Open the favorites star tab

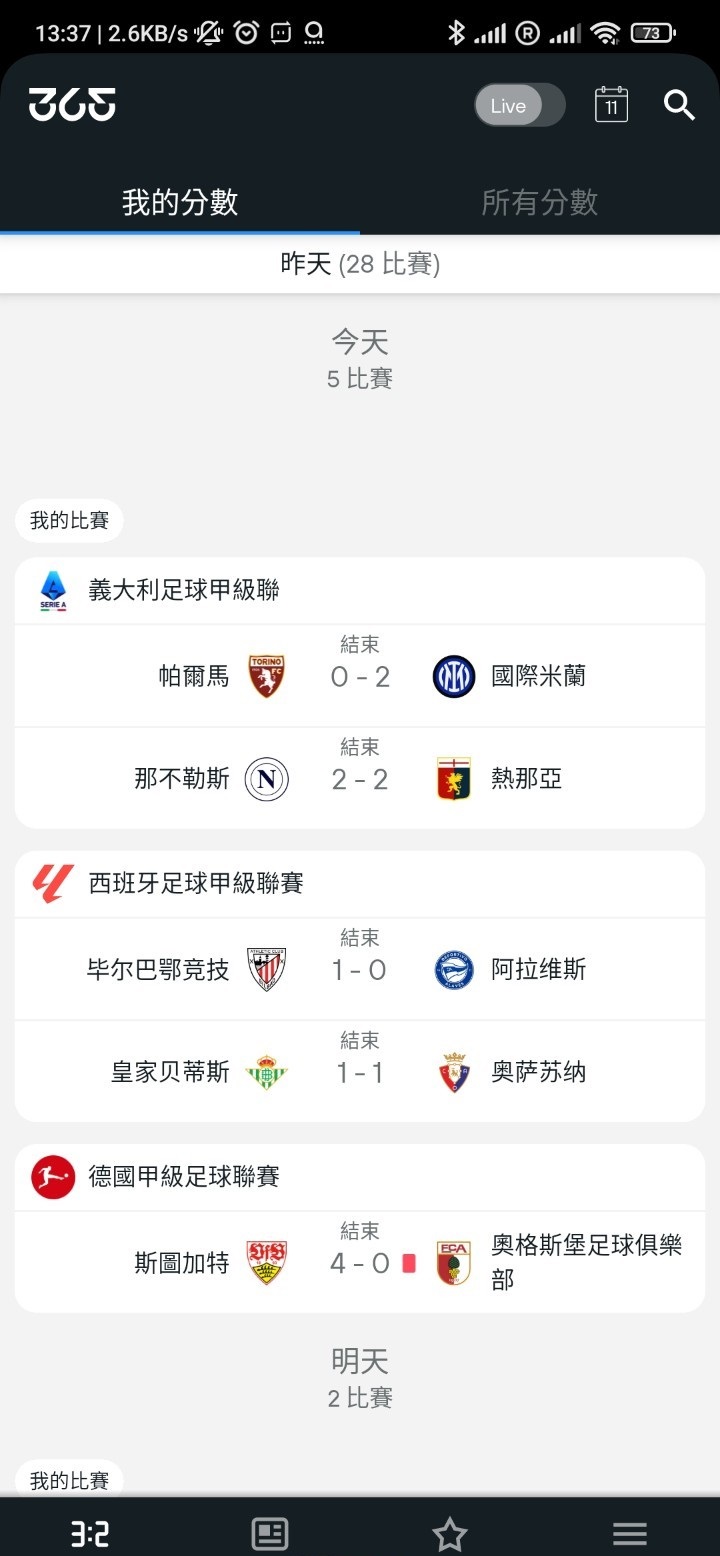point(450,1533)
